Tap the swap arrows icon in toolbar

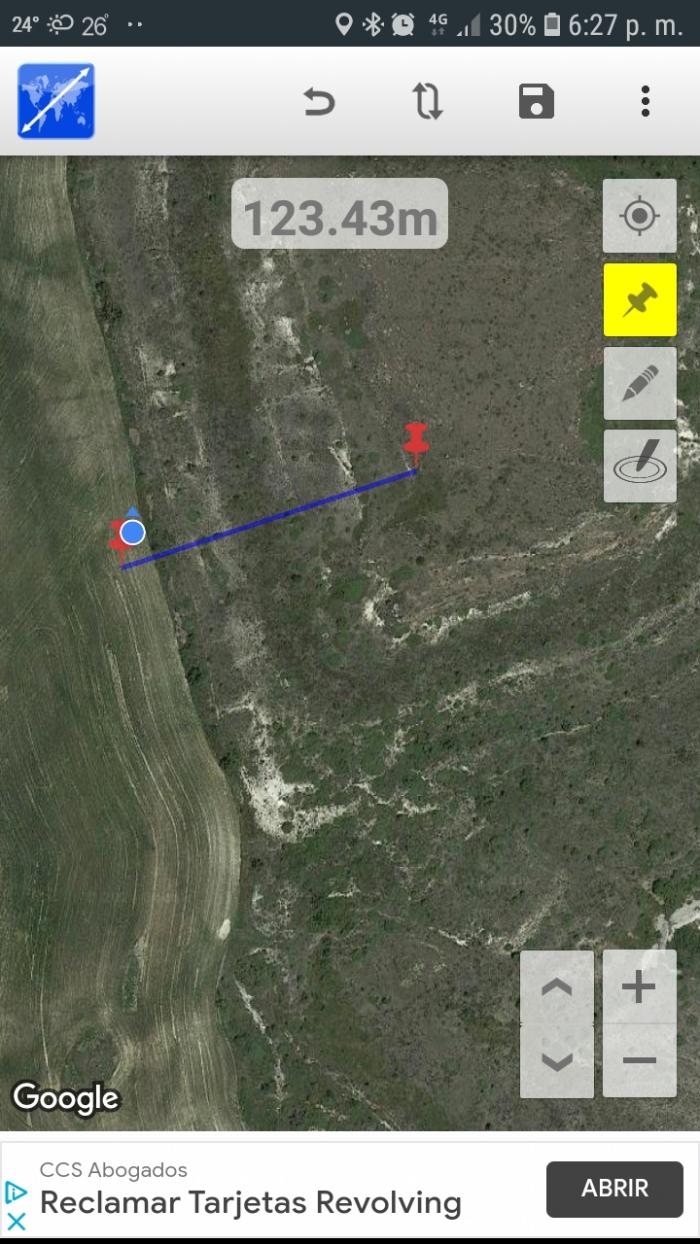(x=428, y=101)
